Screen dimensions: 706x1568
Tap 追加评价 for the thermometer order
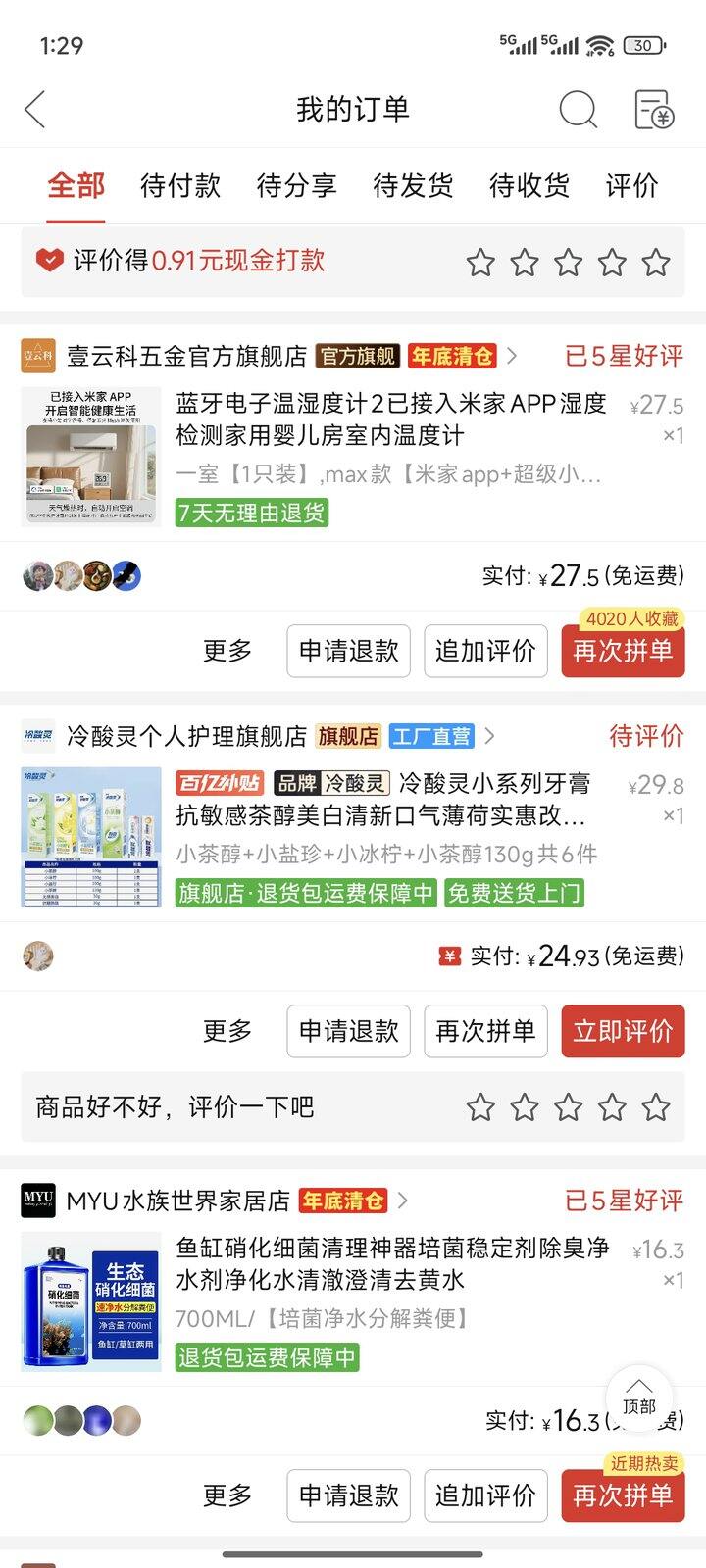coord(485,651)
